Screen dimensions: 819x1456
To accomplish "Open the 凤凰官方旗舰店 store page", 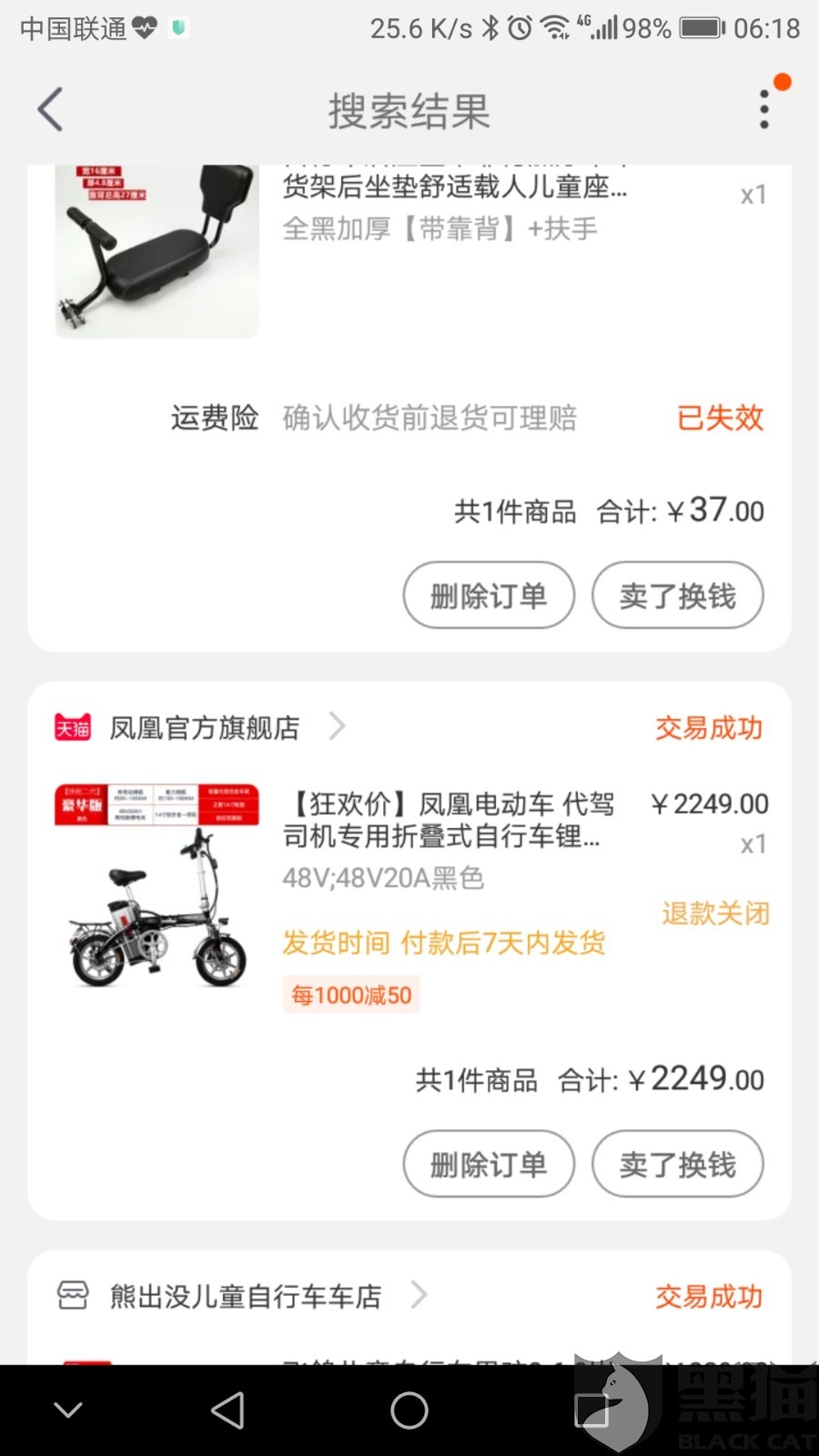I will tap(205, 728).
